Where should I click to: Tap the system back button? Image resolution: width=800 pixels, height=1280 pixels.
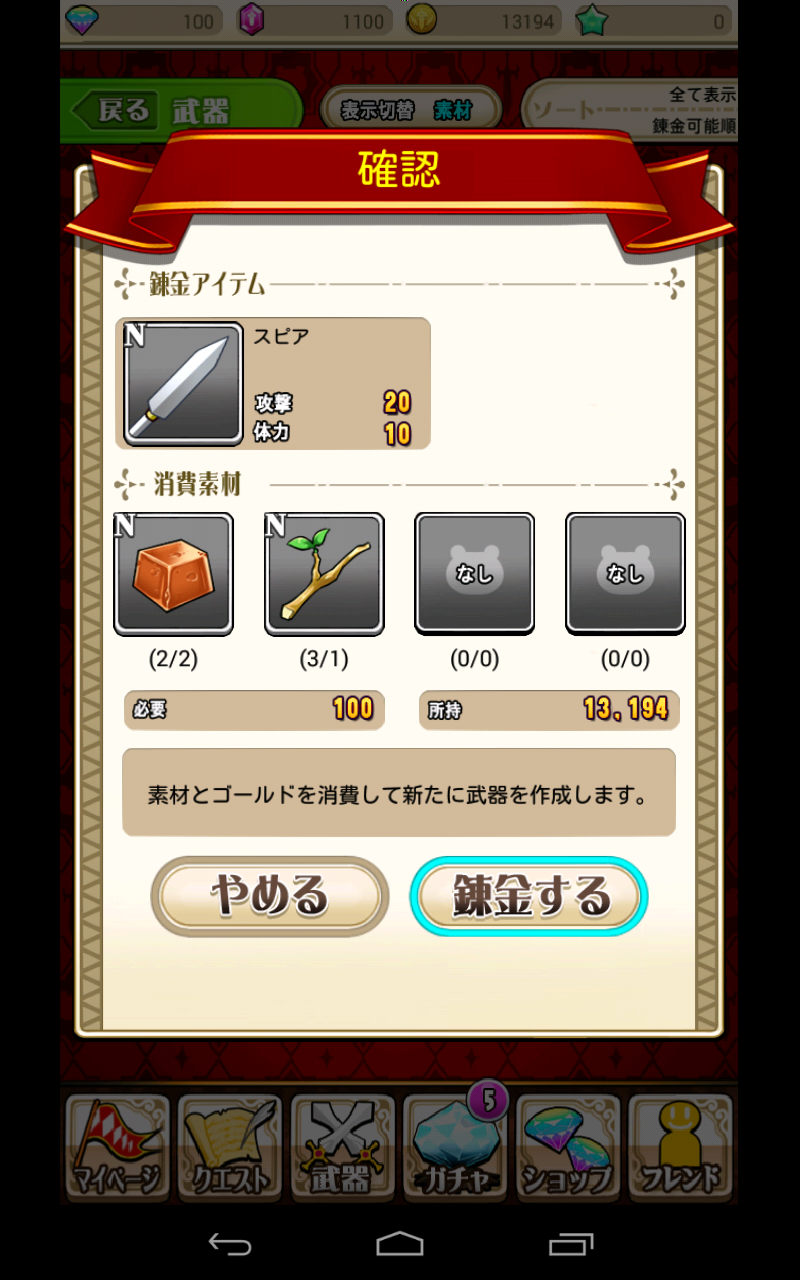pyautogui.click(x=229, y=1244)
